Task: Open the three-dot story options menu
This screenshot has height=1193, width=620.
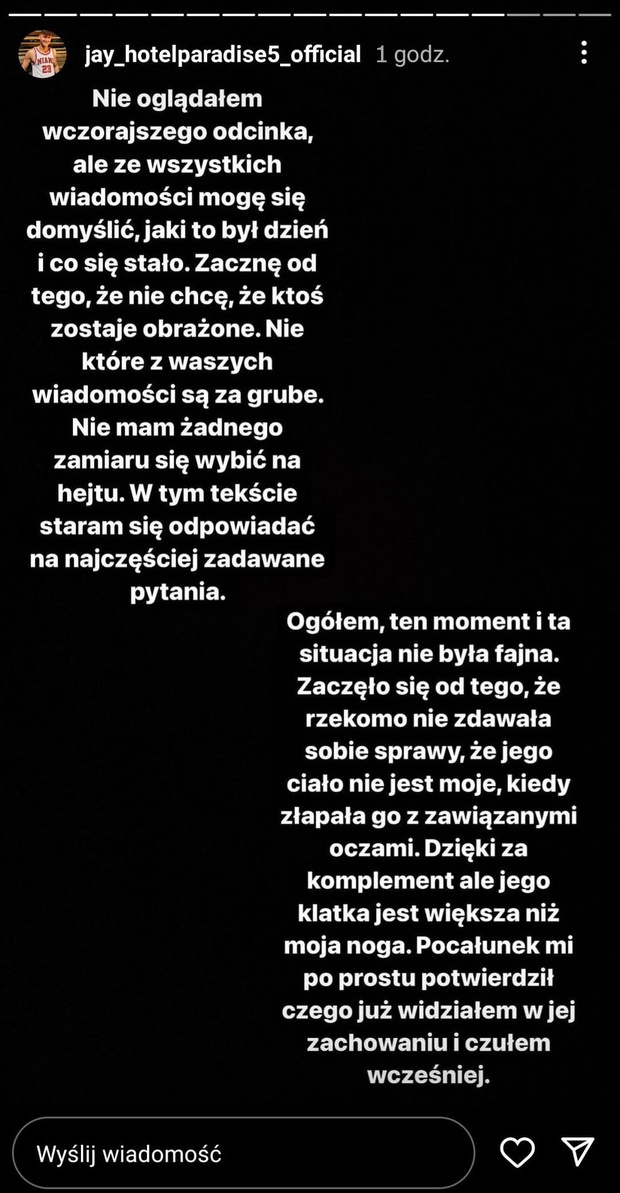Action: pyautogui.click(x=583, y=52)
